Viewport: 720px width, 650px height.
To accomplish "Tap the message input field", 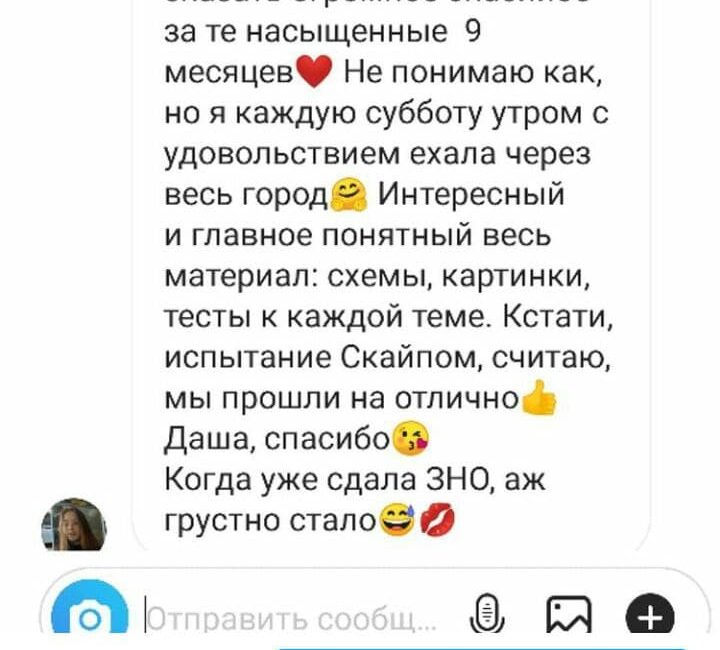I will point(290,617).
